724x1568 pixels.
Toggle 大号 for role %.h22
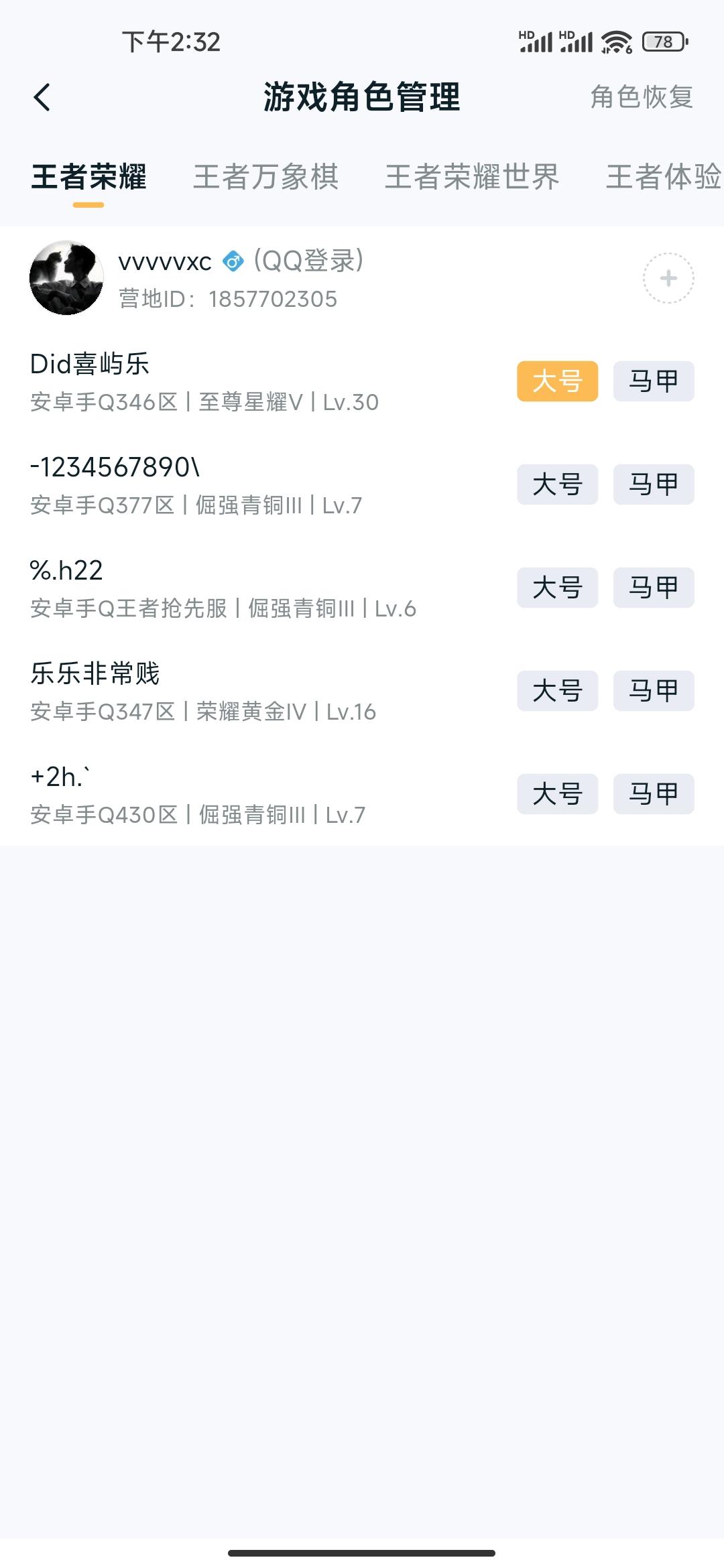[556, 588]
